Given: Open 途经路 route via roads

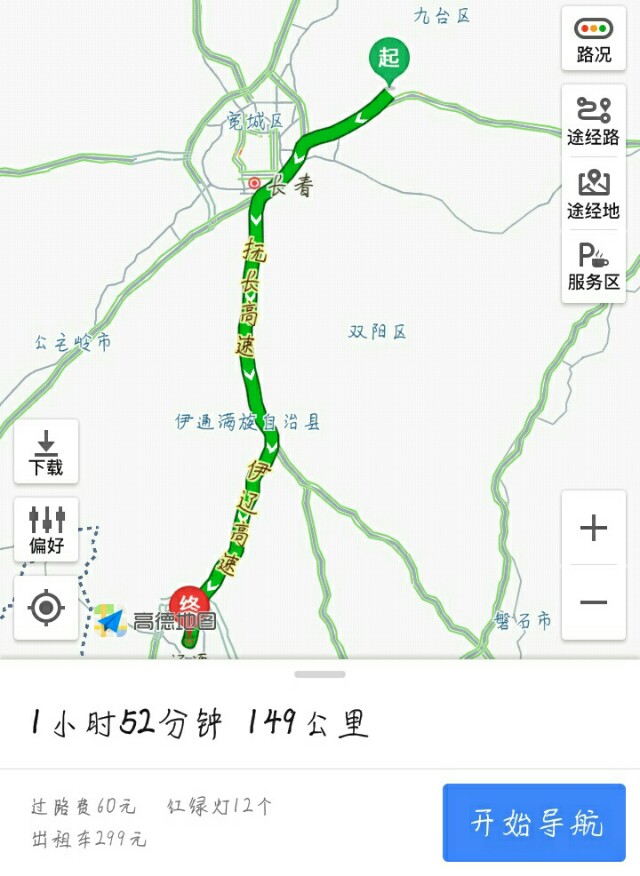Looking at the screenshot, I should 594,122.
